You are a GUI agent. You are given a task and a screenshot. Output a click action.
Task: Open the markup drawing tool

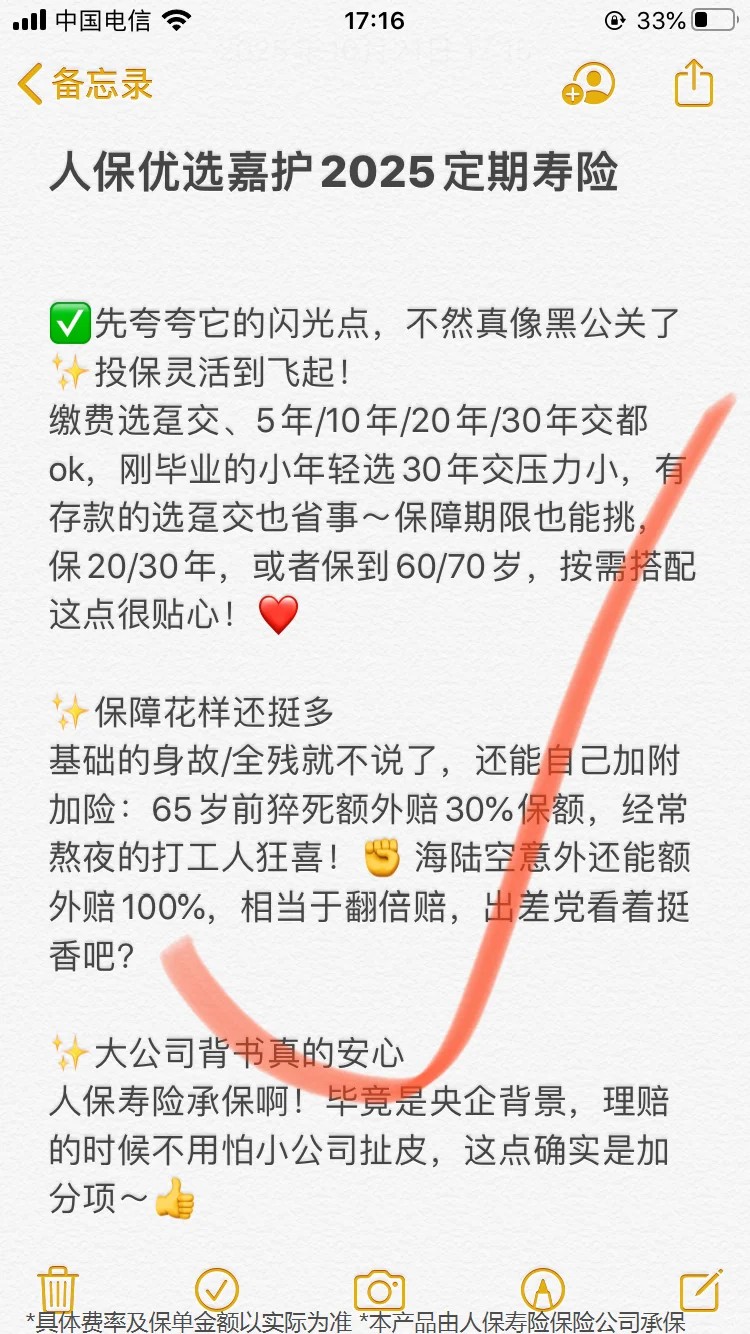542,1288
